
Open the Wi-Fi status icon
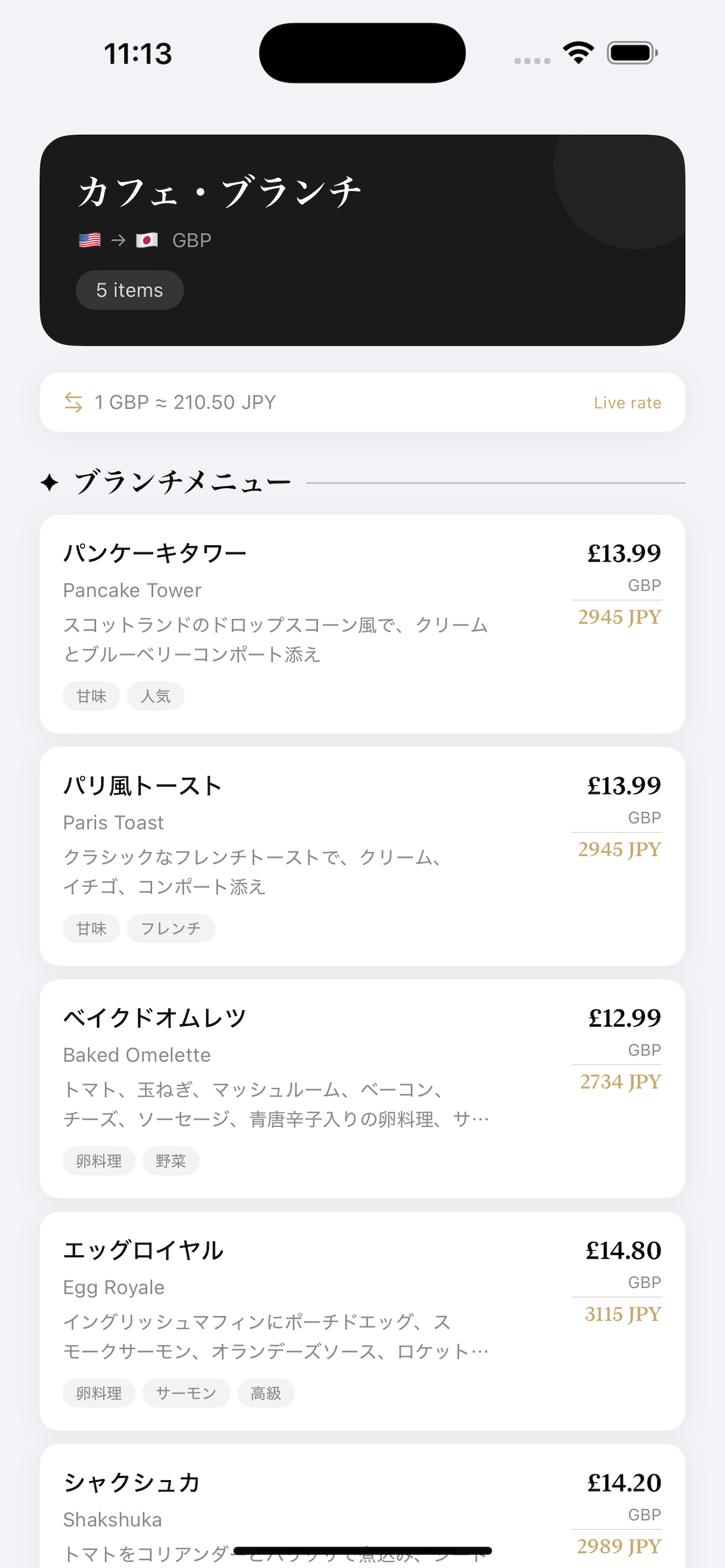[577, 53]
